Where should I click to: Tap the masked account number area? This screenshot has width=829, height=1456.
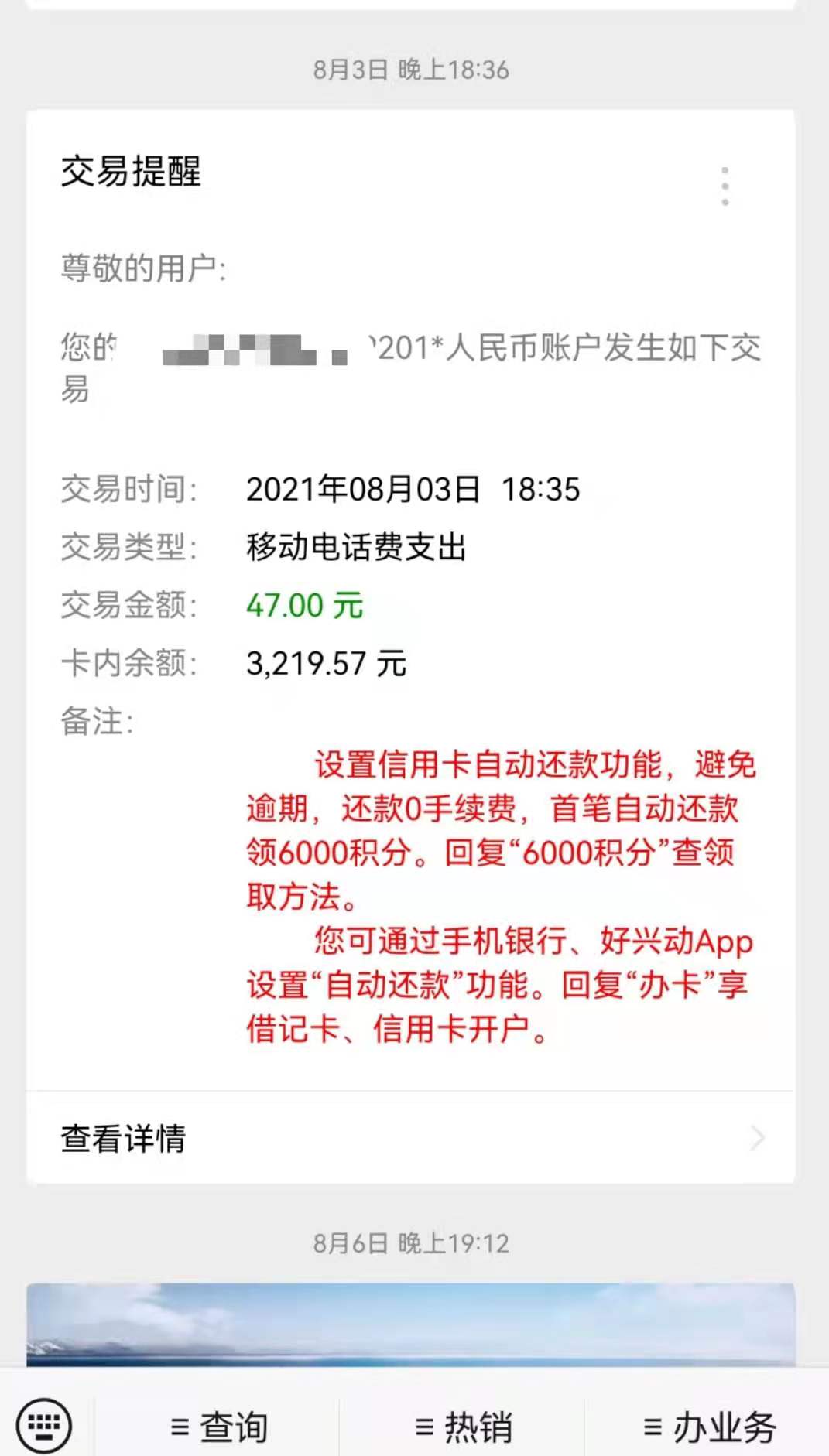[x=248, y=350]
